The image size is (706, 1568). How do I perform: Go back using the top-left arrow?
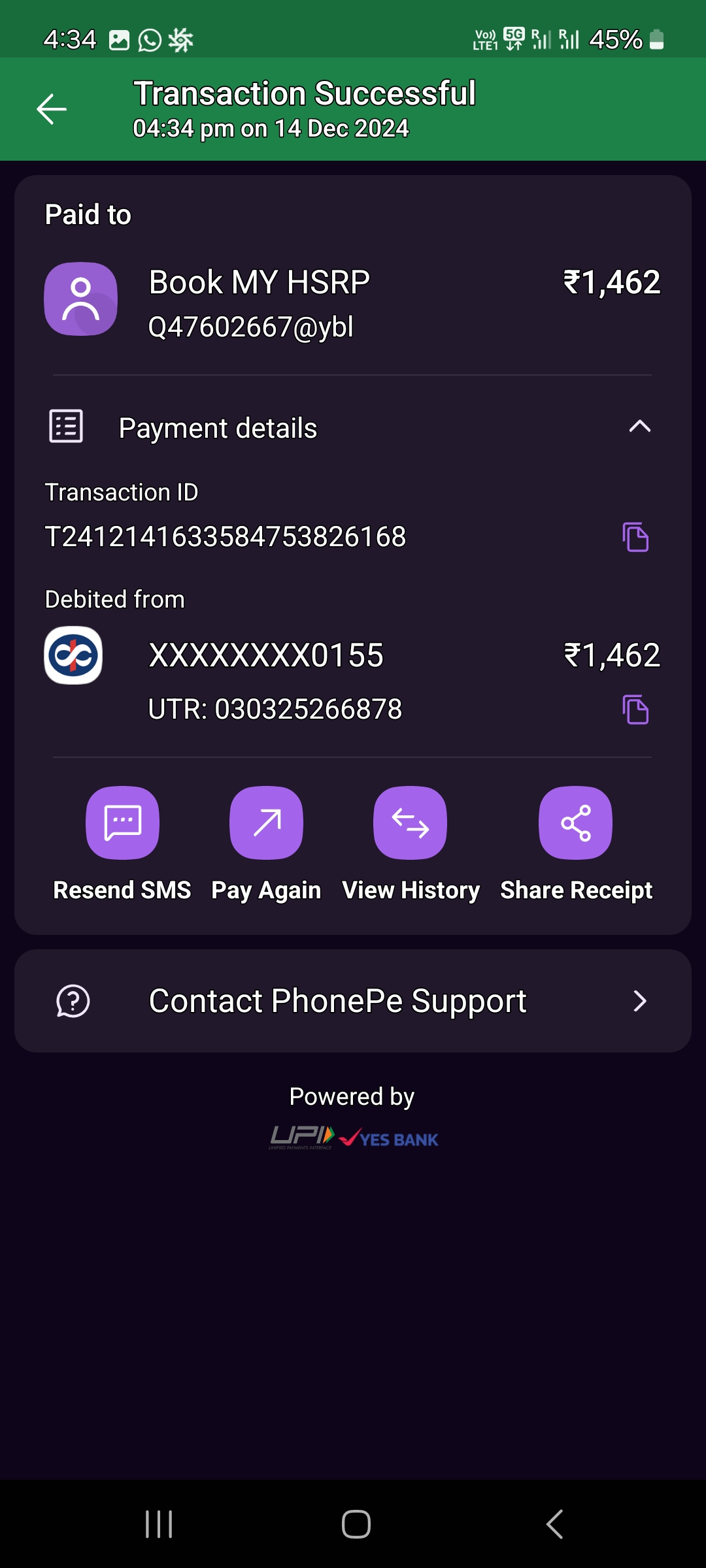click(52, 108)
